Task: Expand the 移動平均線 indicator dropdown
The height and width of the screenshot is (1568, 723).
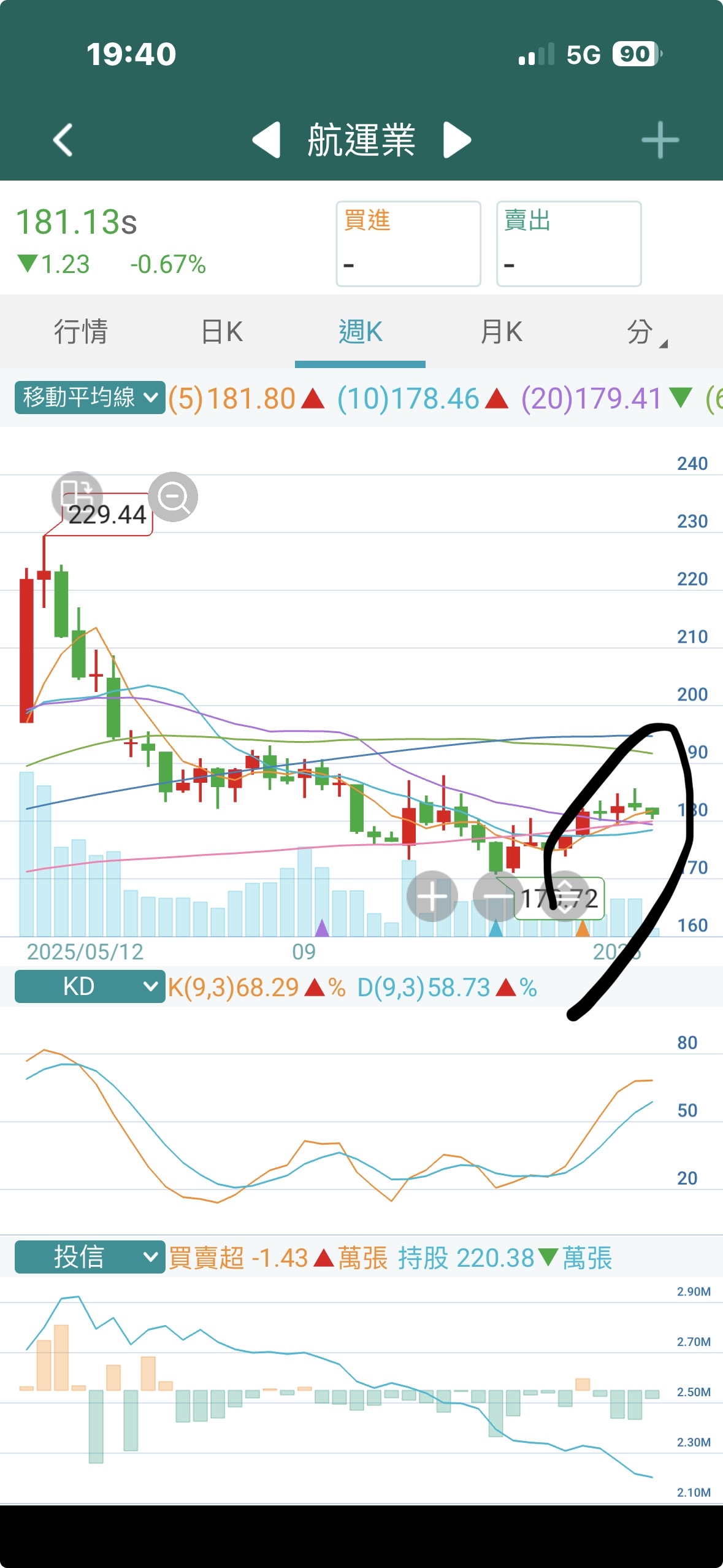Action: point(90,398)
